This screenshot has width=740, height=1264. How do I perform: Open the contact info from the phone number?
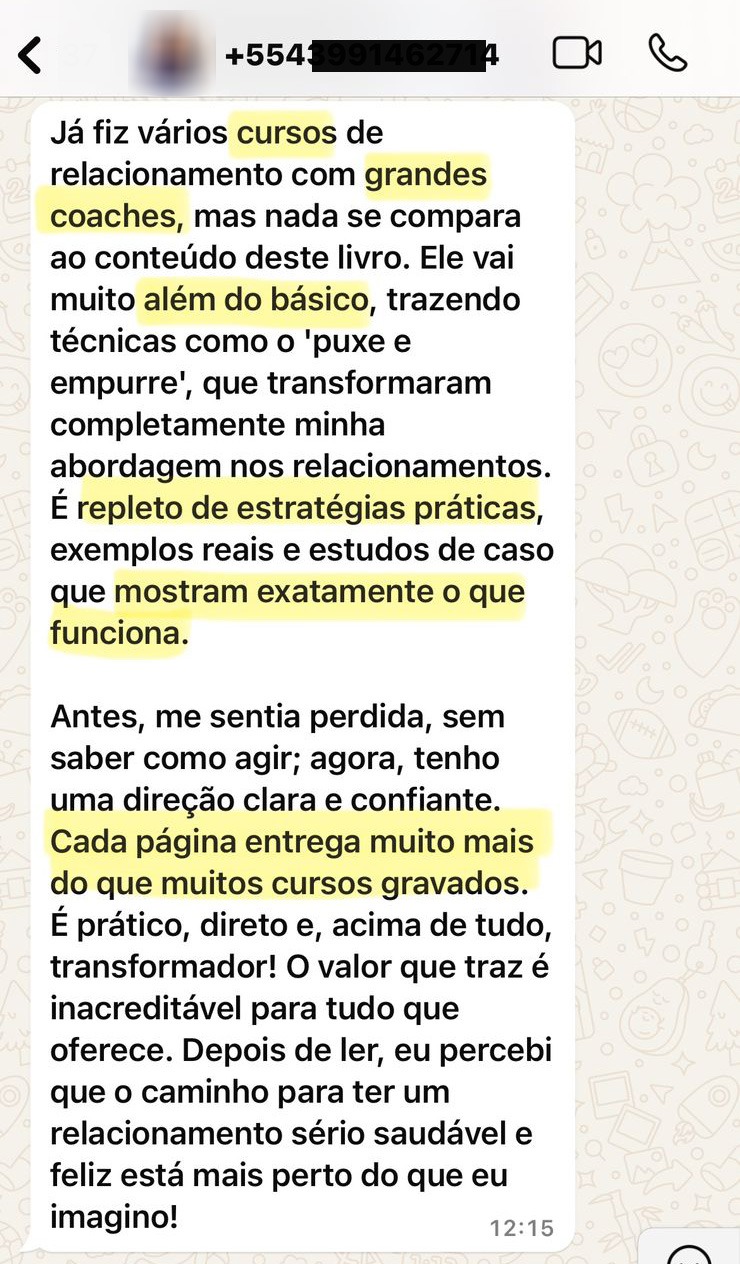pyautogui.click(x=362, y=55)
